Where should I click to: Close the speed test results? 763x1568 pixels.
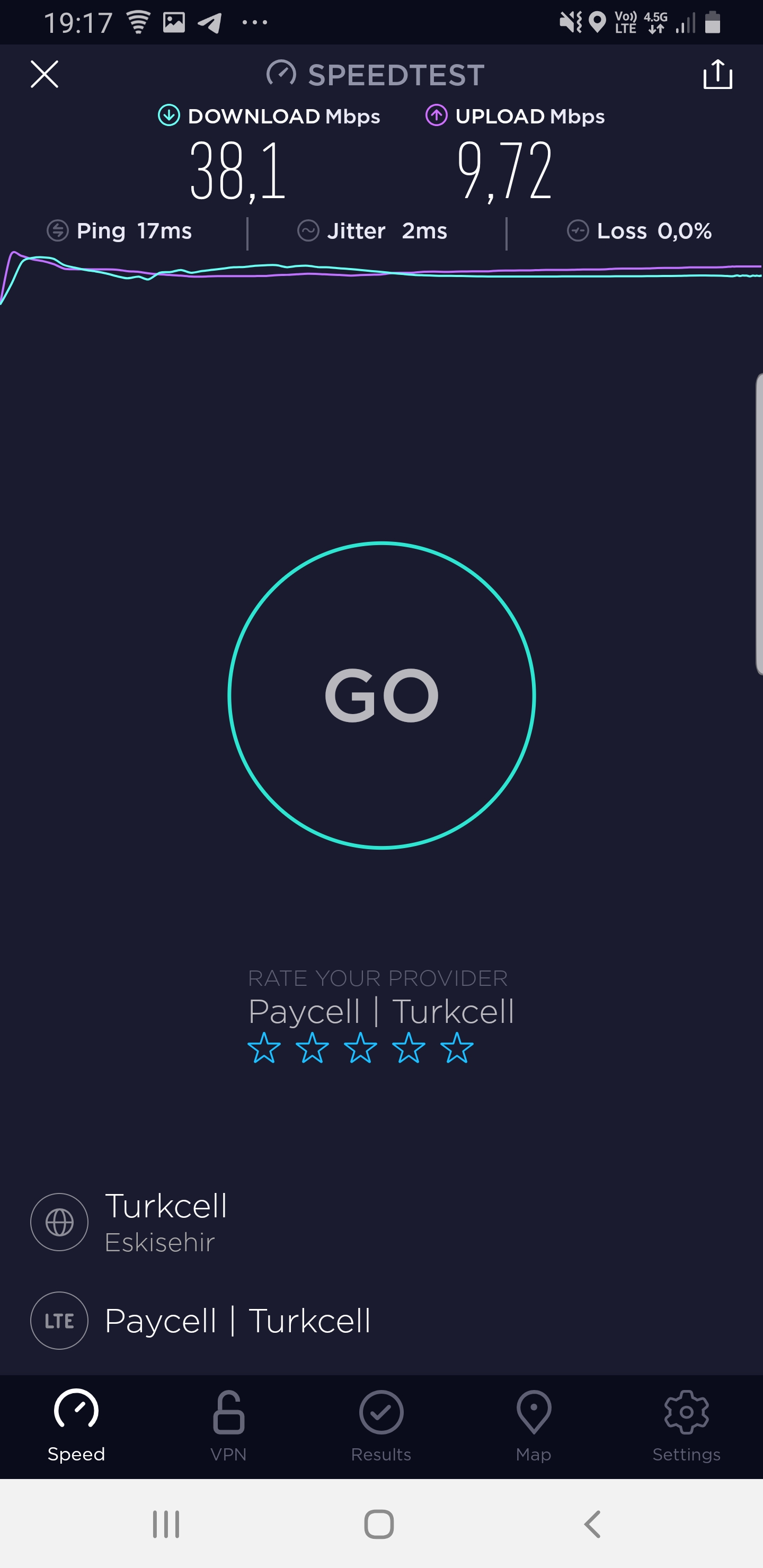point(45,74)
